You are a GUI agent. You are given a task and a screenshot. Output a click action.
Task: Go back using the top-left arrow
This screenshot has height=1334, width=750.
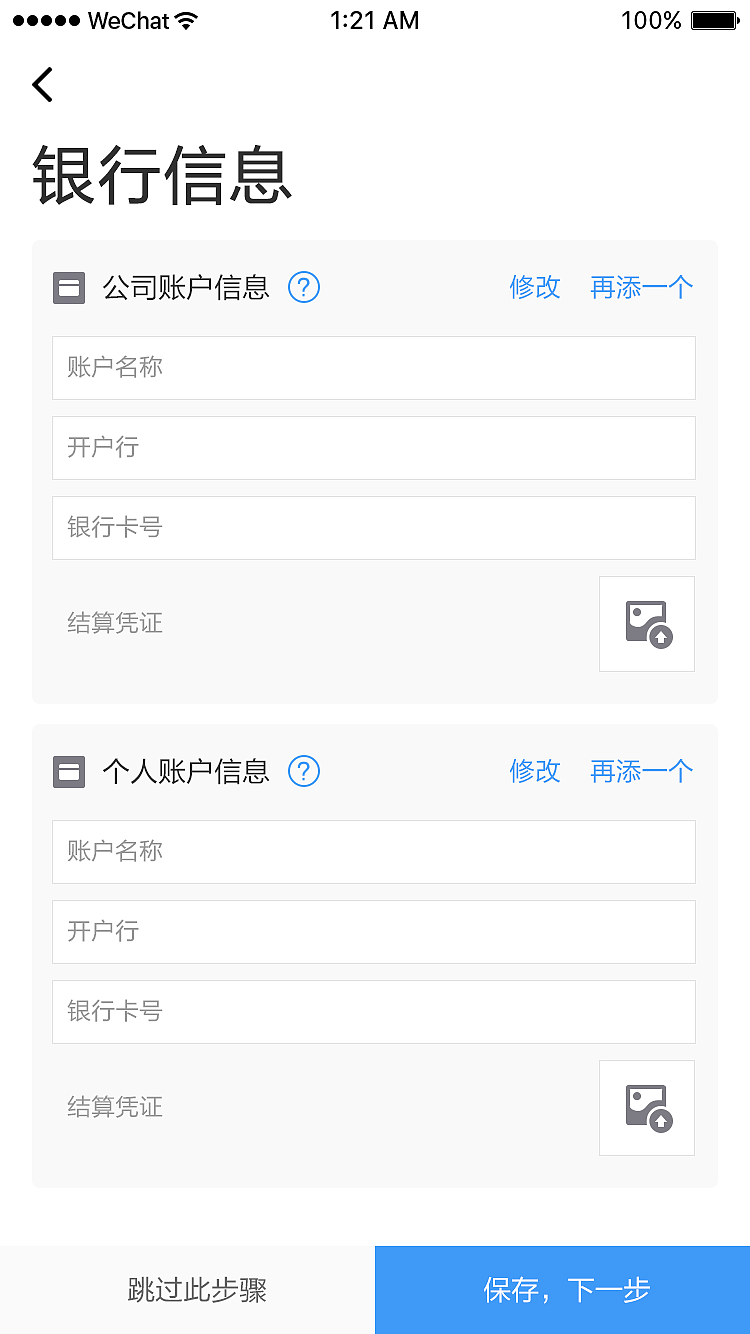click(42, 85)
